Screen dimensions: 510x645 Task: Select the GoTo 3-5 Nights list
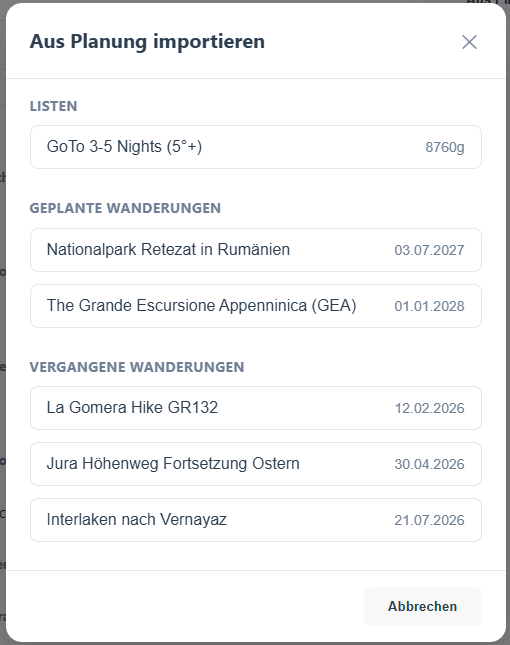pyautogui.click(x=255, y=147)
